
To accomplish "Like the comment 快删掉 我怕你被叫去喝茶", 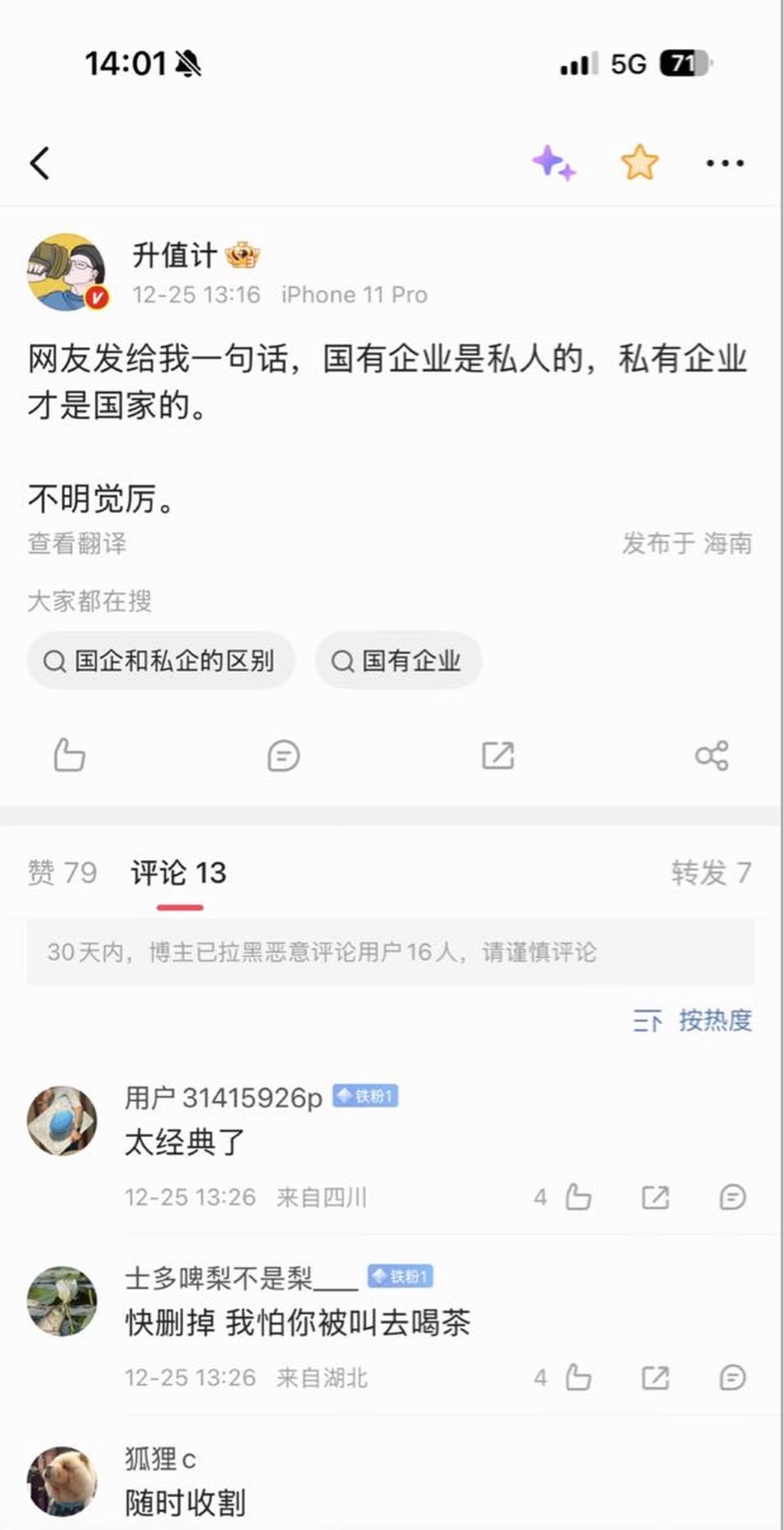I will (x=578, y=1378).
